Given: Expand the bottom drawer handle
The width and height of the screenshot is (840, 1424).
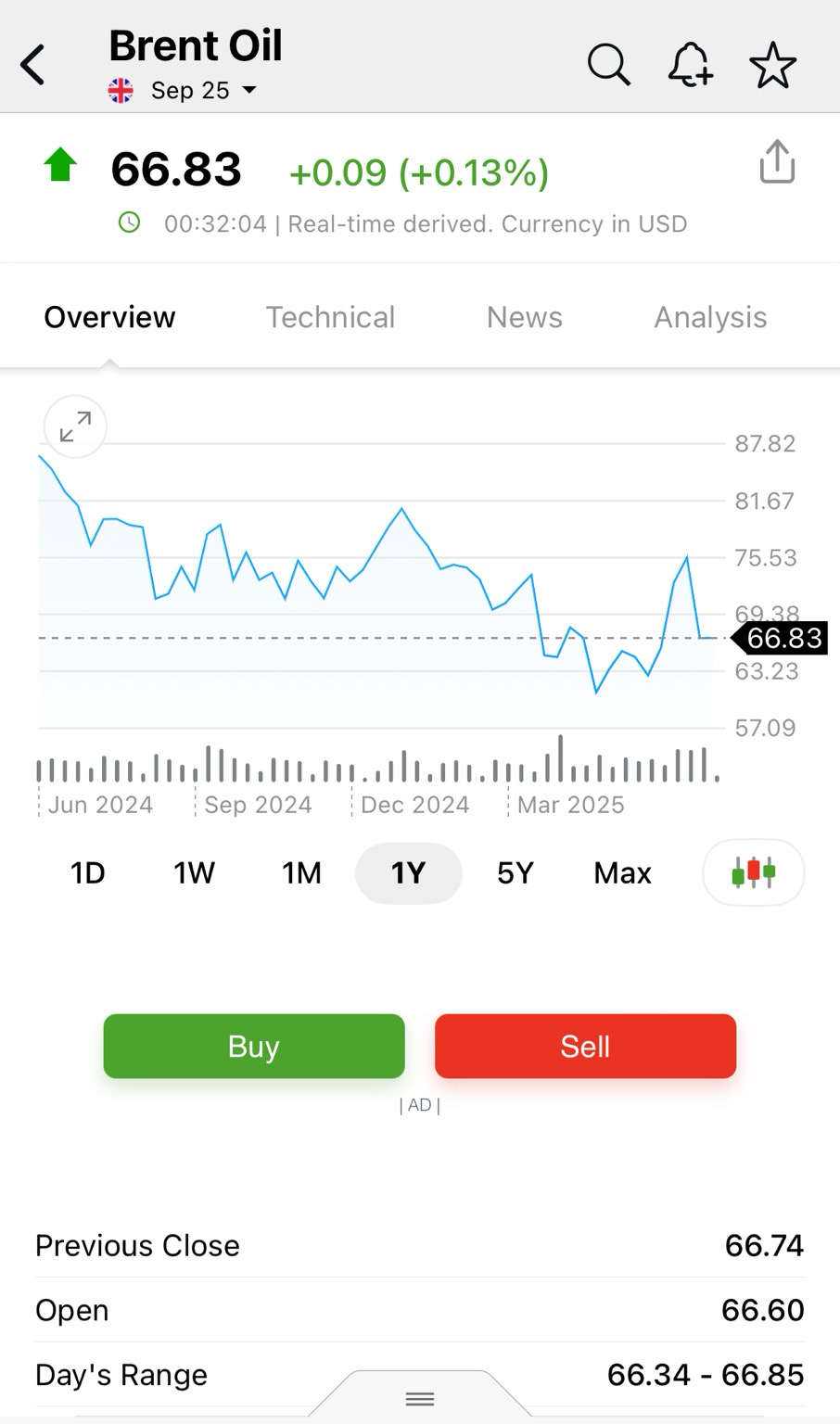Looking at the screenshot, I should tap(420, 1397).
